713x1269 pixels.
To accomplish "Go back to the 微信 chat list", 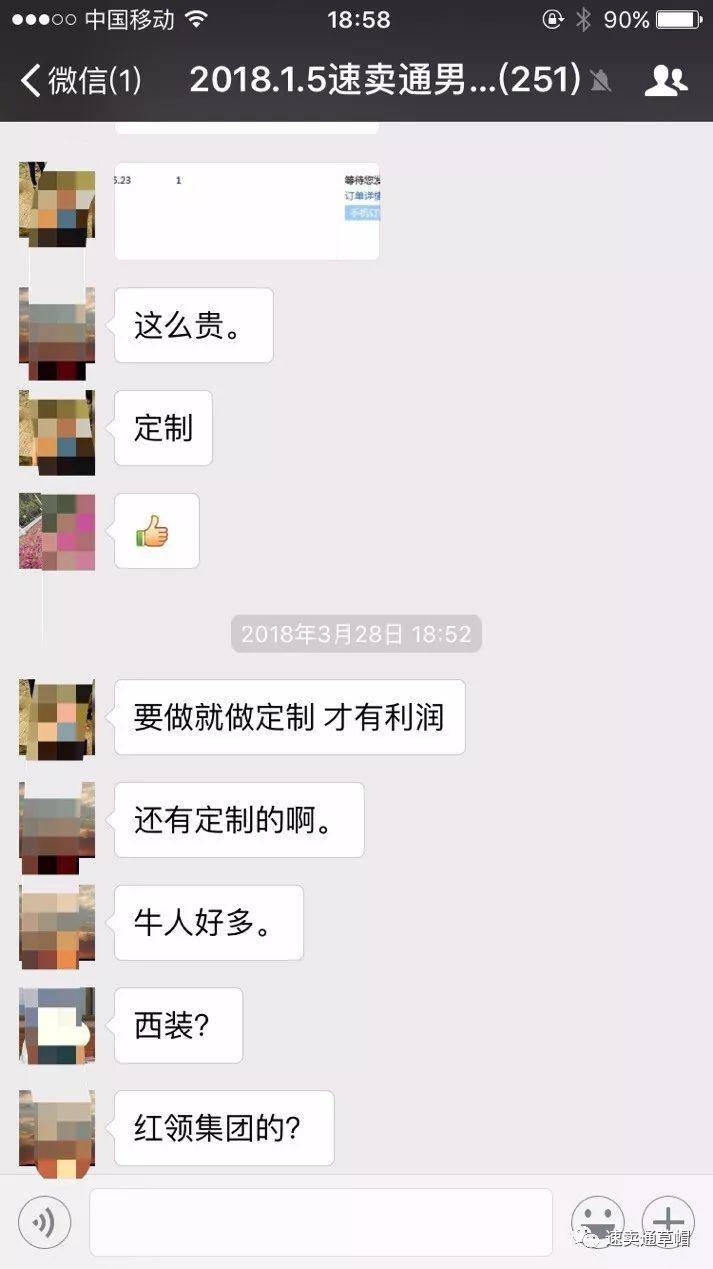I will click(x=80, y=81).
